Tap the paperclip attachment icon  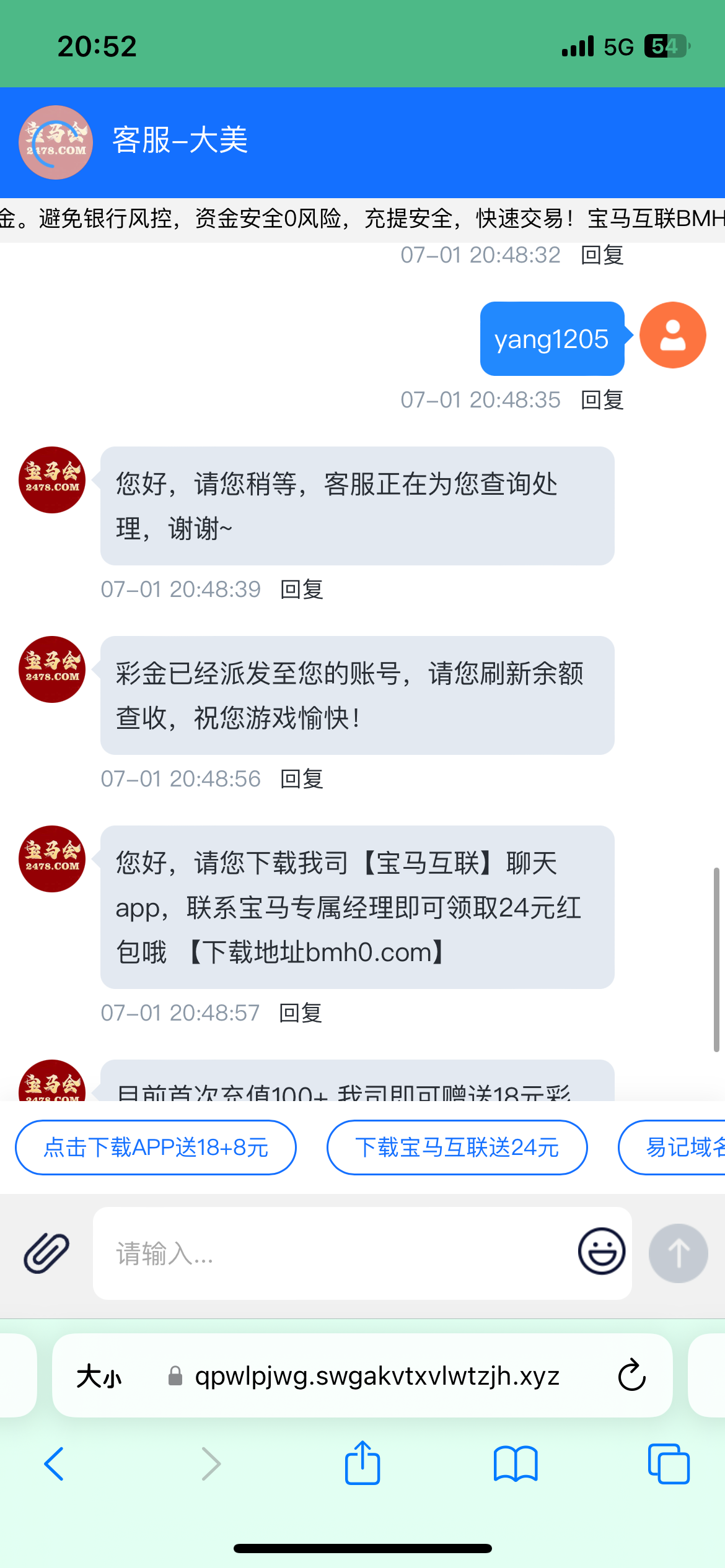(x=46, y=1252)
